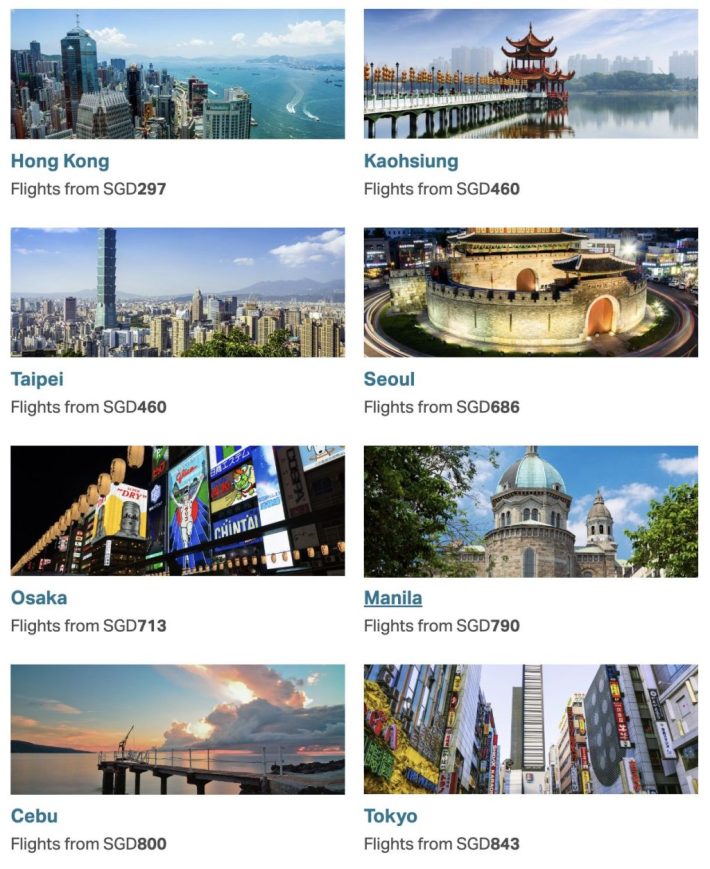710x869 pixels.
Task: Tap the Cebu destination card
Action: [177, 729]
